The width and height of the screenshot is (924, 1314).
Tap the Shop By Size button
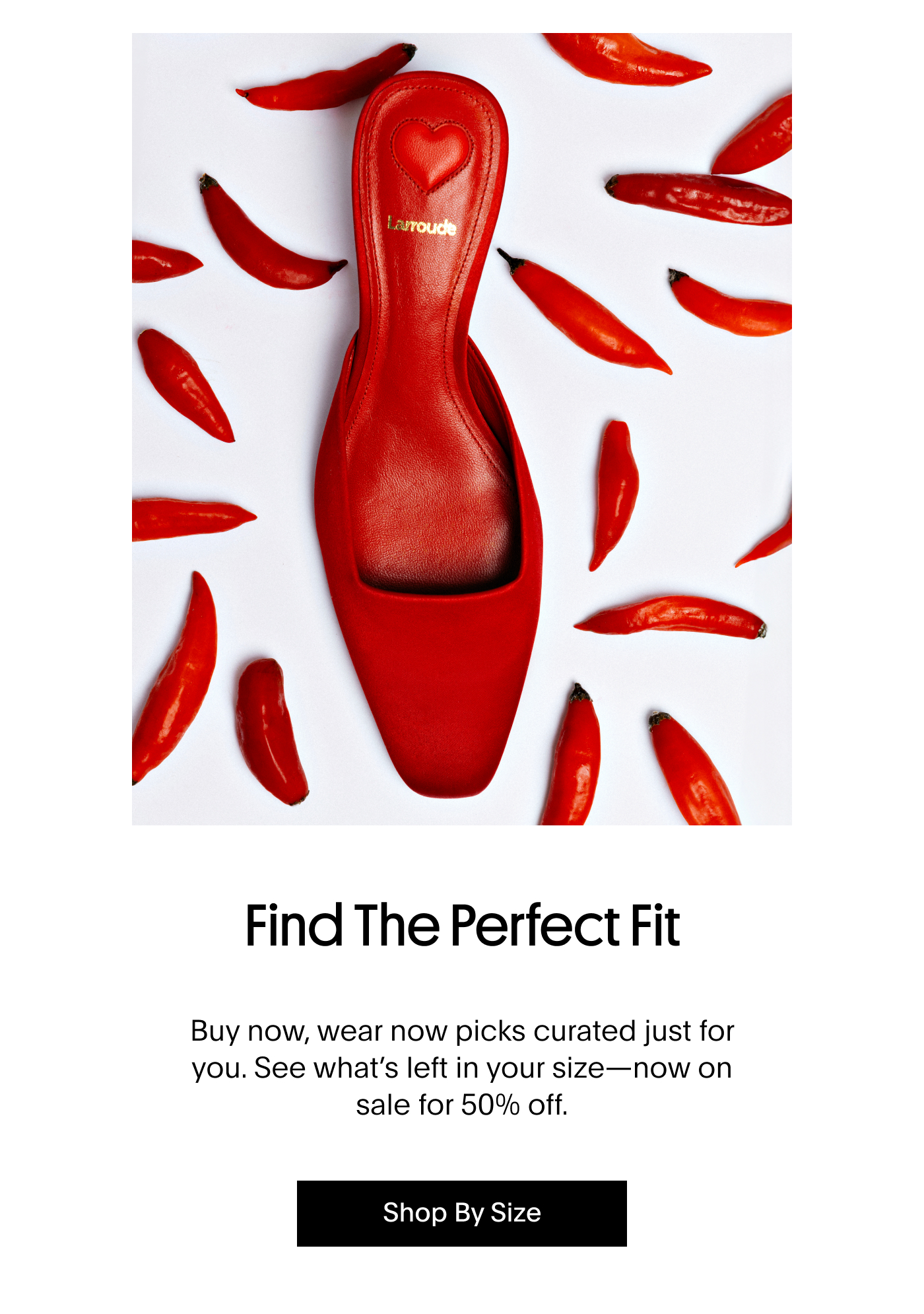[x=461, y=1213]
